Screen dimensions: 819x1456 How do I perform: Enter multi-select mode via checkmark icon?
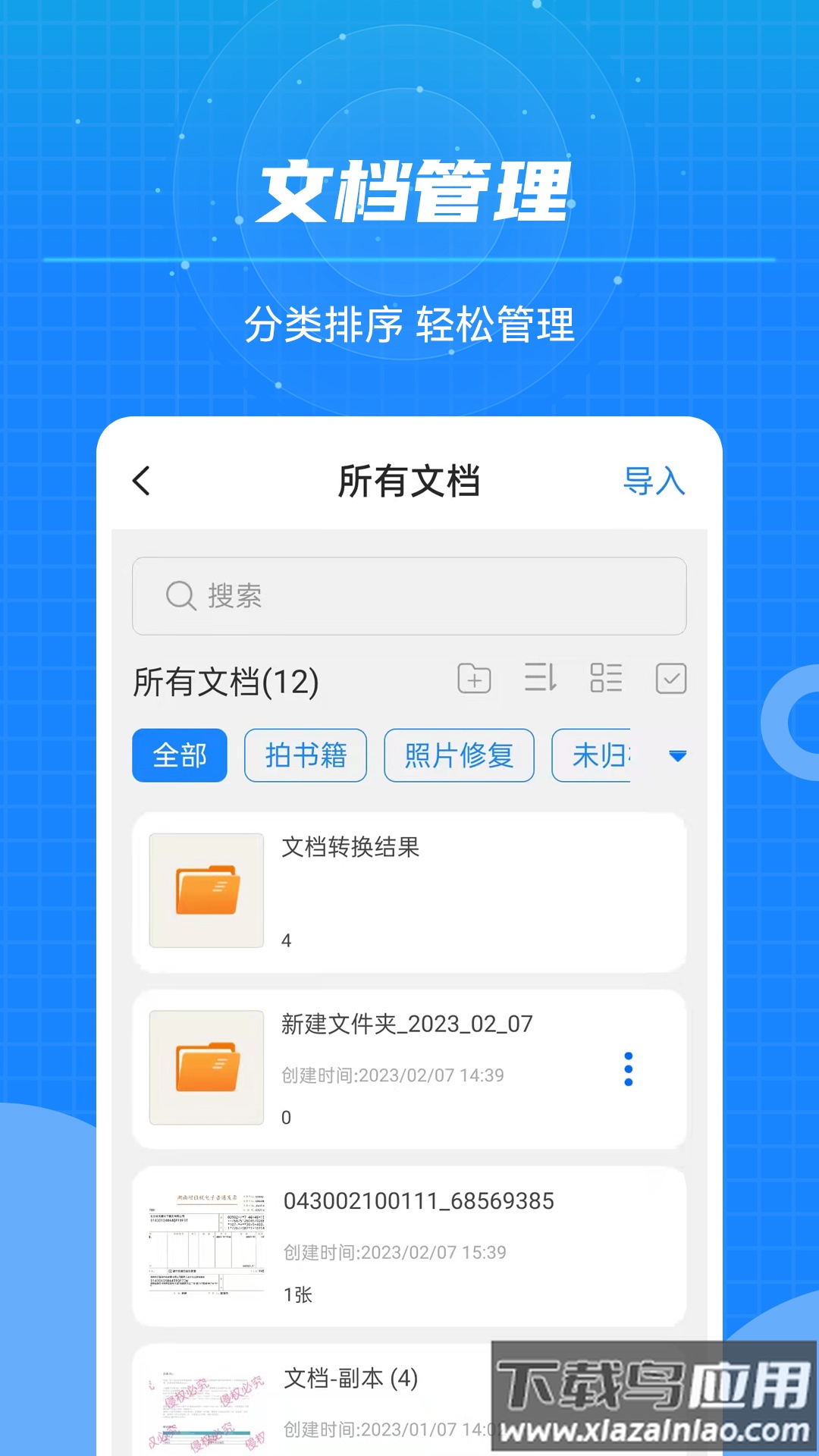670,679
